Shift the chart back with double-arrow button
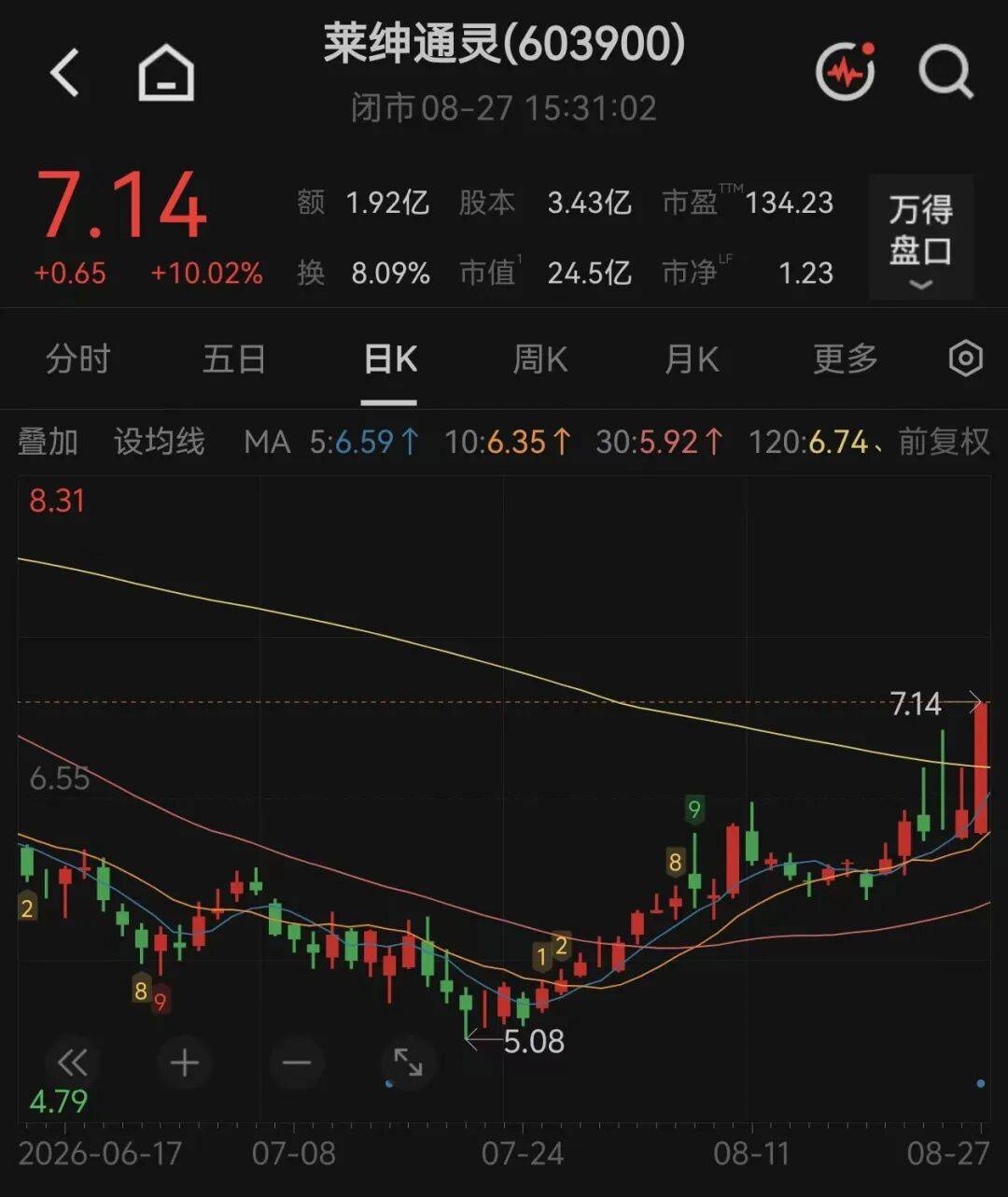The width and height of the screenshot is (1008, 1197). coord(73,1063)
